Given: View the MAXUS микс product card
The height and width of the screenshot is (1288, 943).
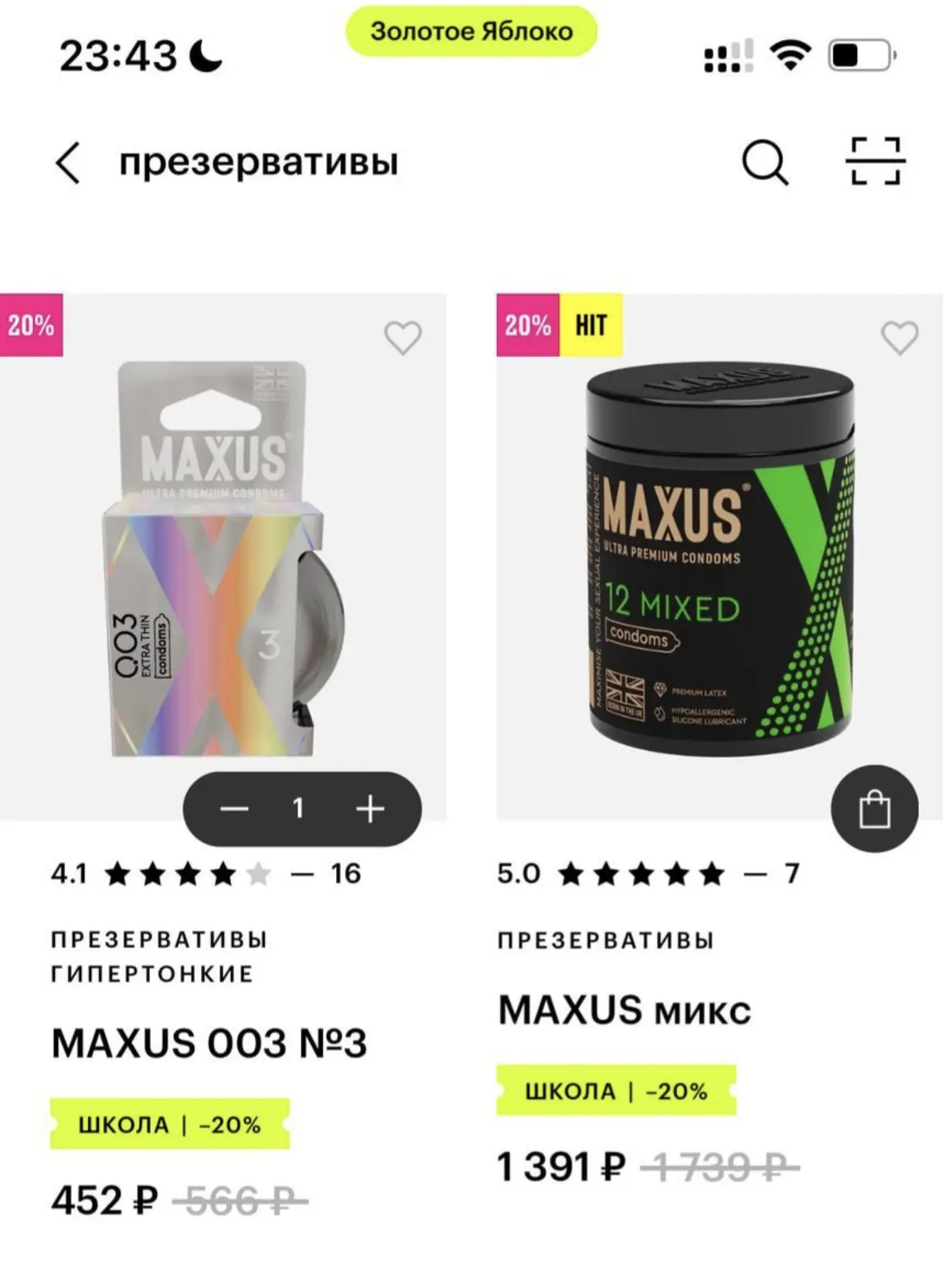Looking at the screenshot, I should (x=624, y=1010).
